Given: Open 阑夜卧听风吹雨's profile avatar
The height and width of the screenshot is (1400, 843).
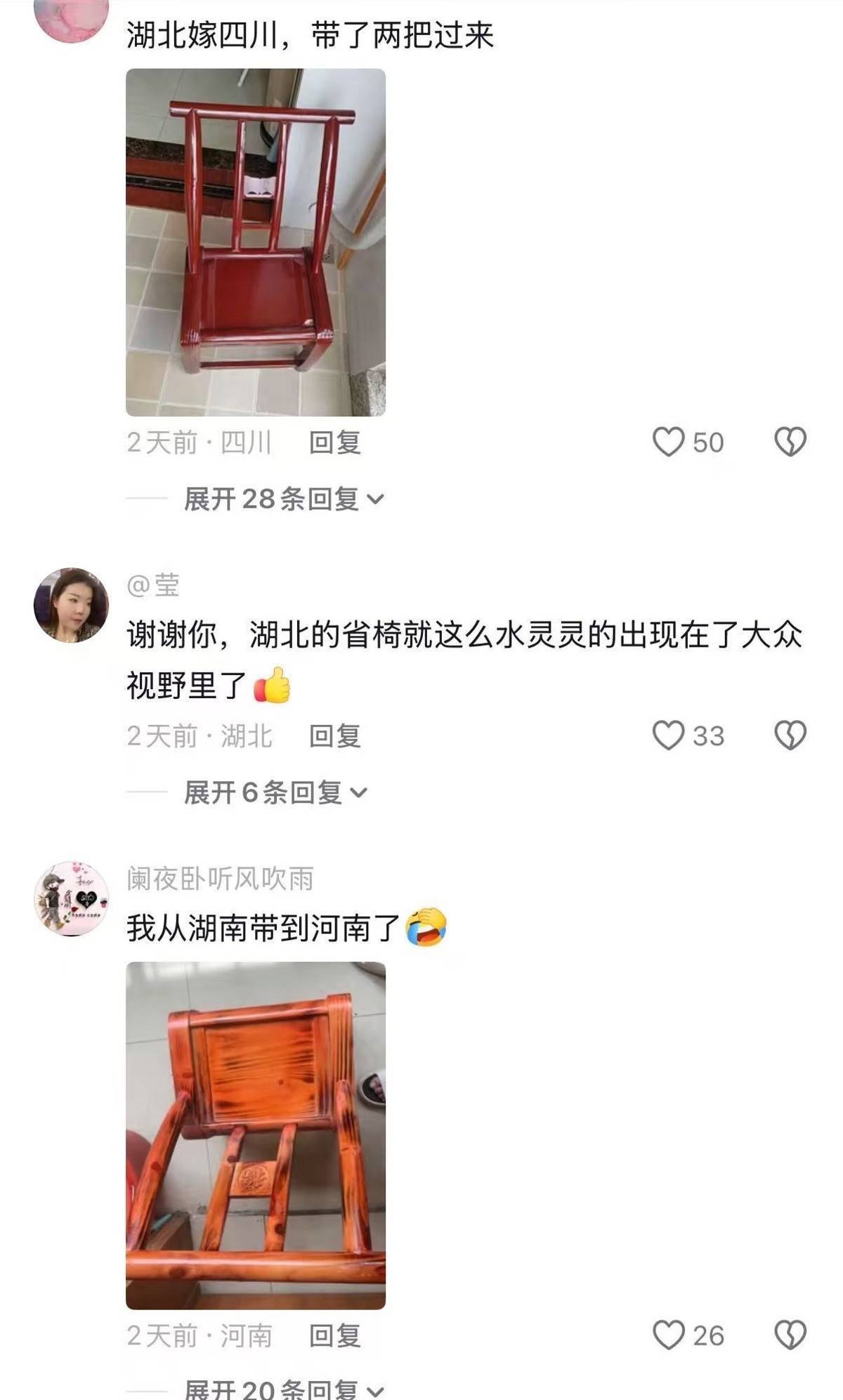Looking at the screenshot, I should click(71, 898).
